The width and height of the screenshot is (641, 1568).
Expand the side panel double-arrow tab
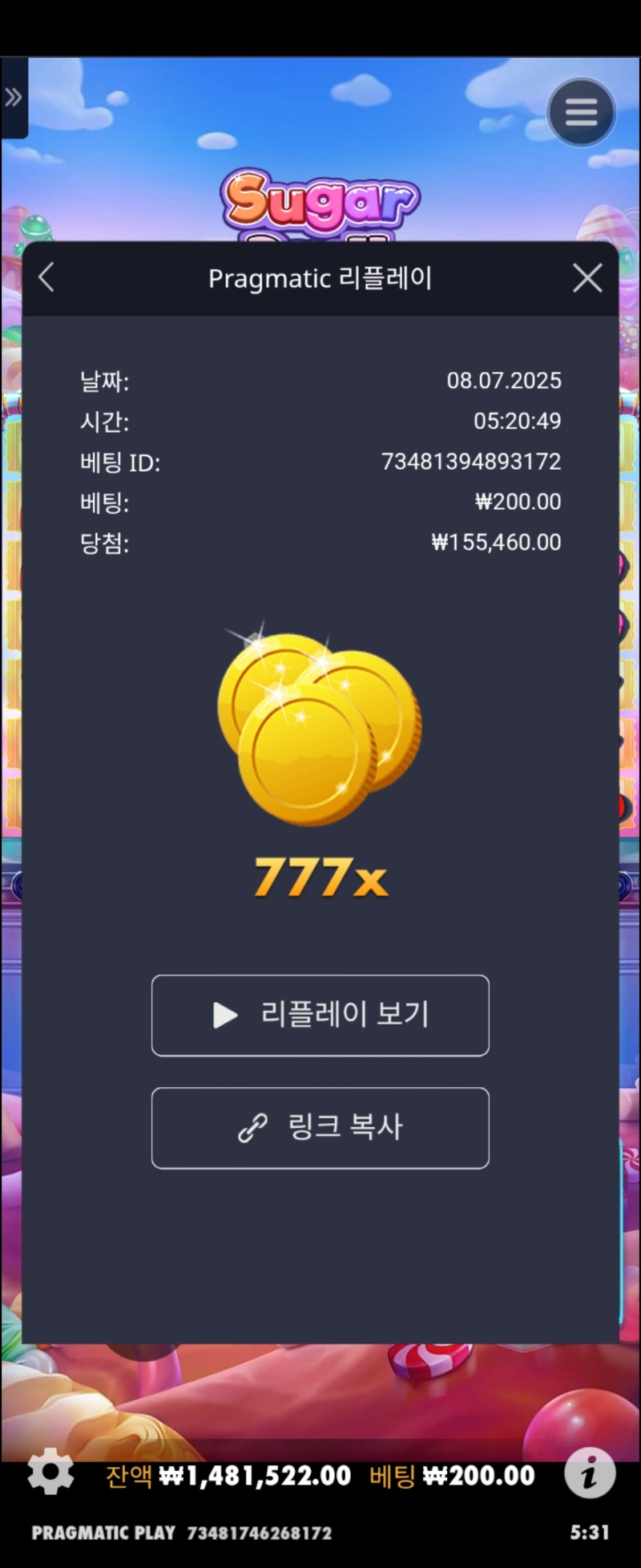click(x=14, y=98)
